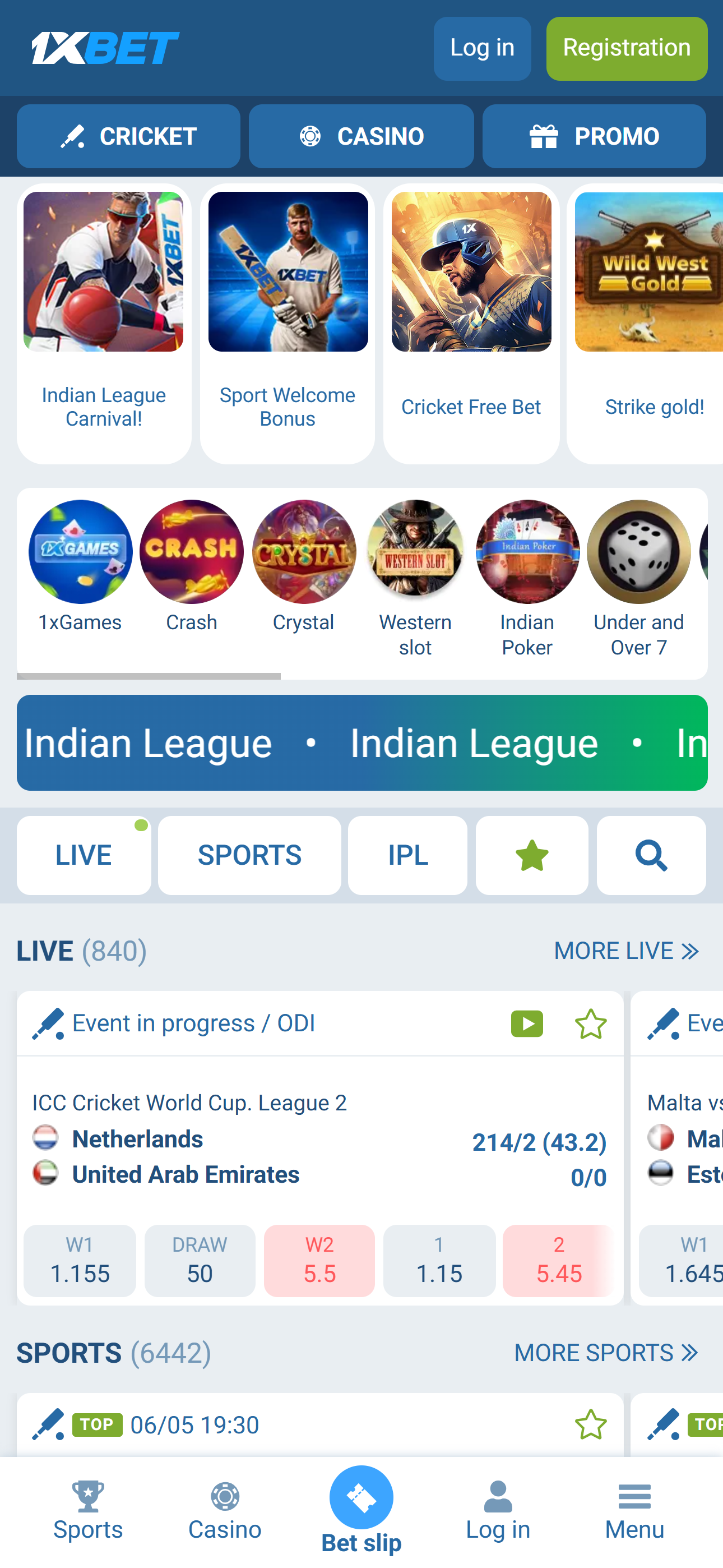Launch the Indian Poker game
The image size is (723, 1568).
tap(526, 565)
